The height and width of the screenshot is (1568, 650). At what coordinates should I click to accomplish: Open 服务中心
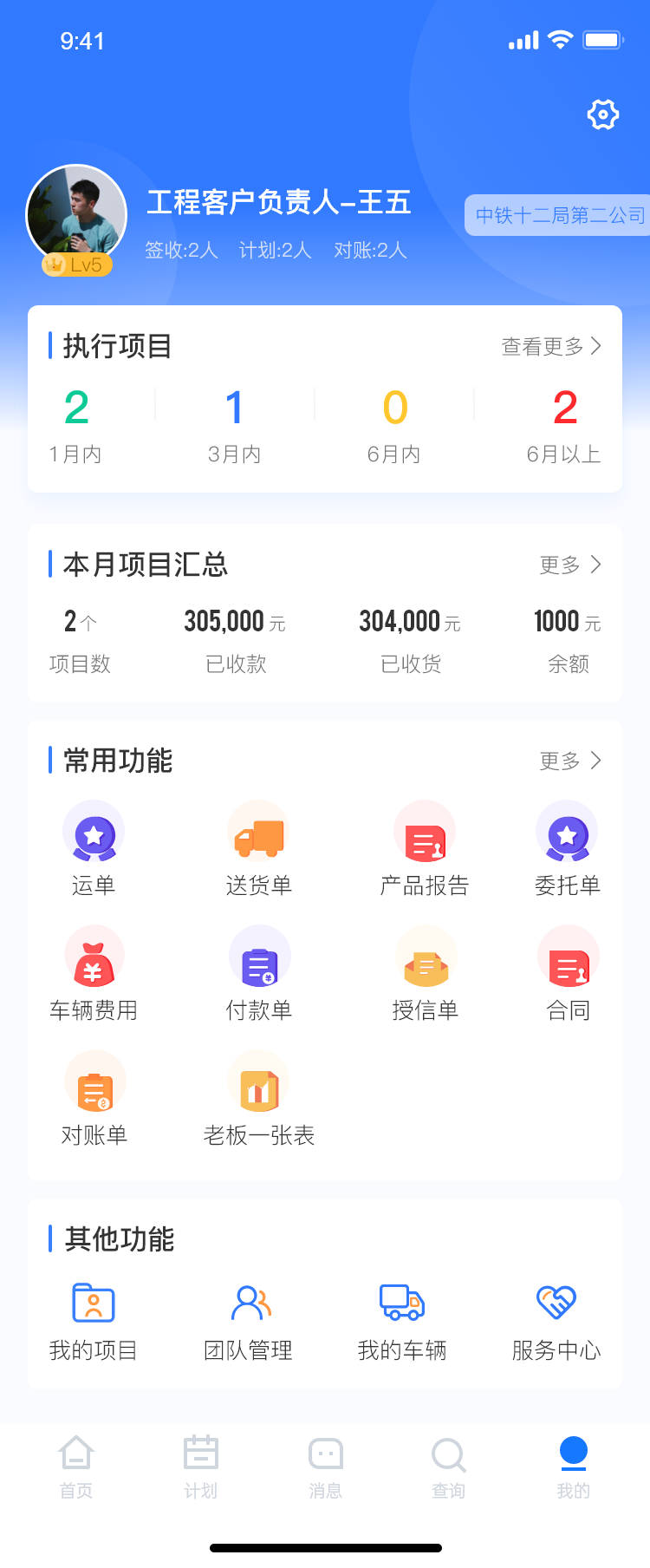coord(556,1322)
